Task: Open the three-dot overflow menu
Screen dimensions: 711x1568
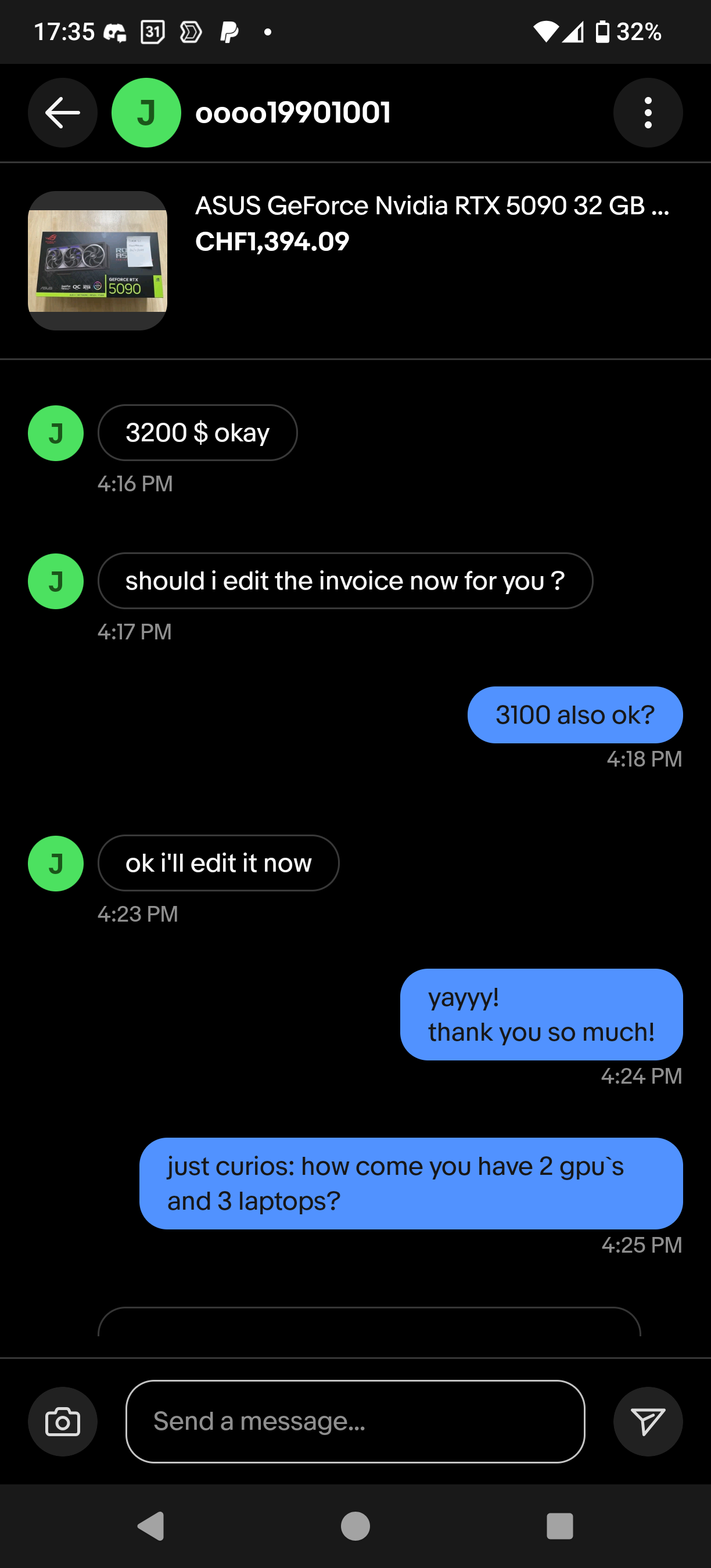Action: click(648, 113)
